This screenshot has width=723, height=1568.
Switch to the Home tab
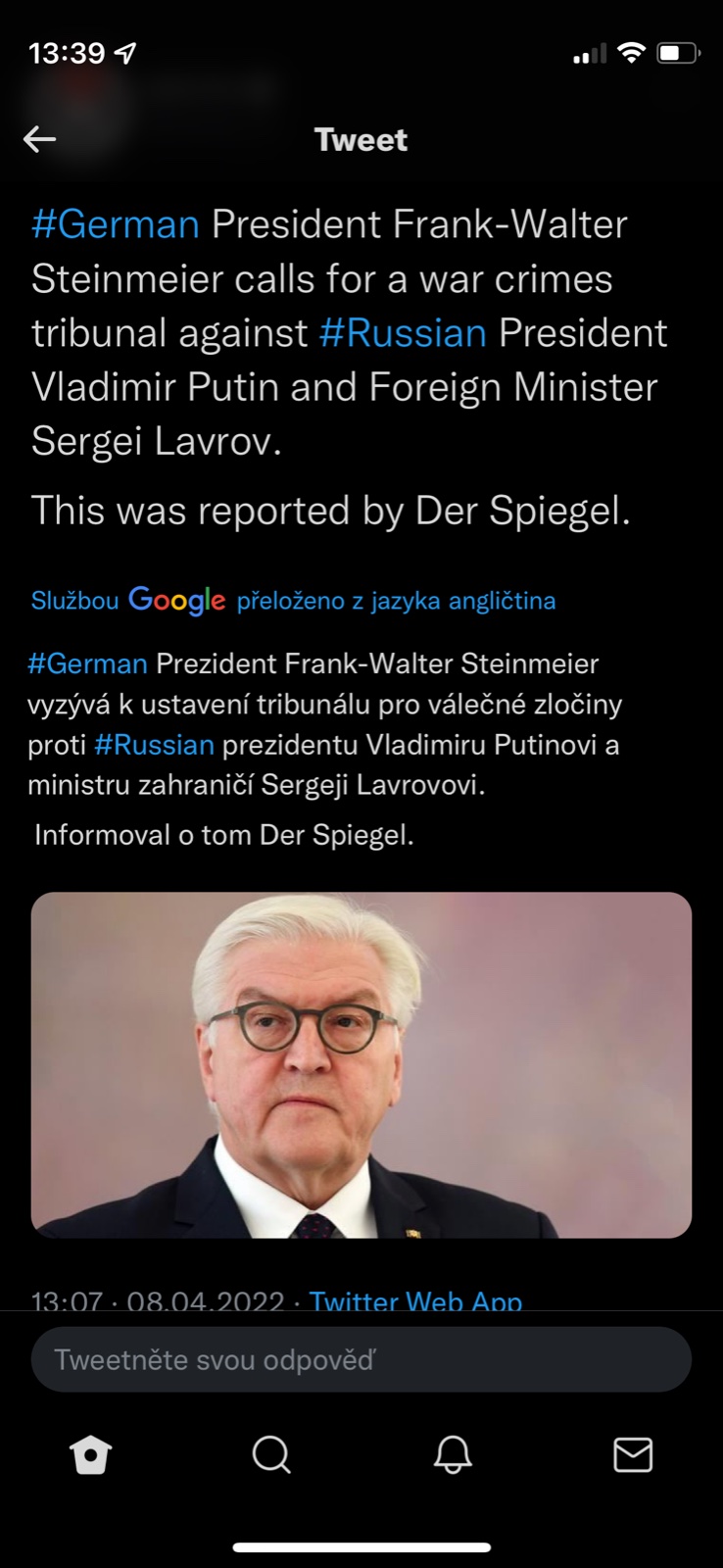click(91, 1455)
